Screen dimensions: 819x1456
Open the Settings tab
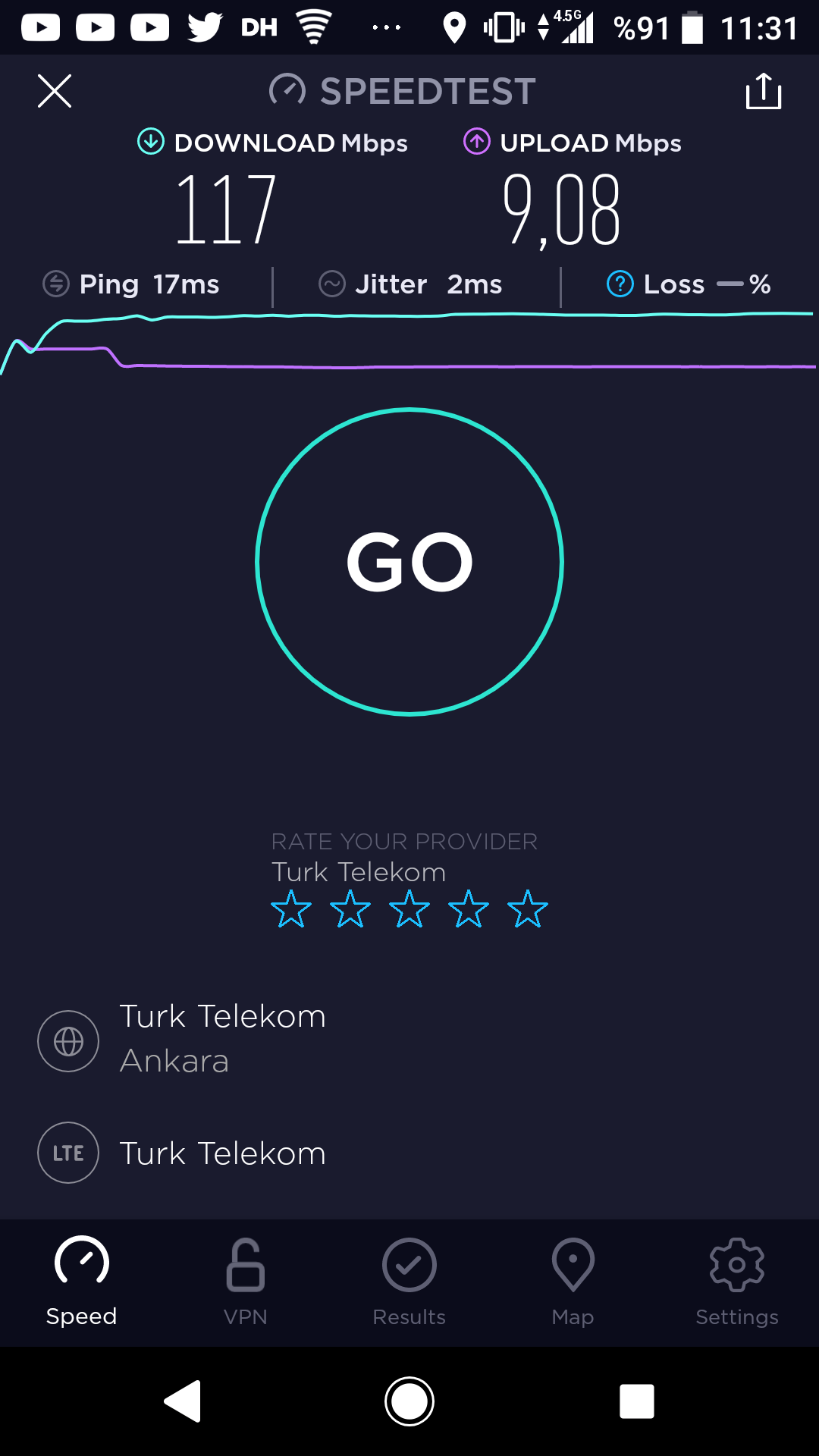(737, 1283)
